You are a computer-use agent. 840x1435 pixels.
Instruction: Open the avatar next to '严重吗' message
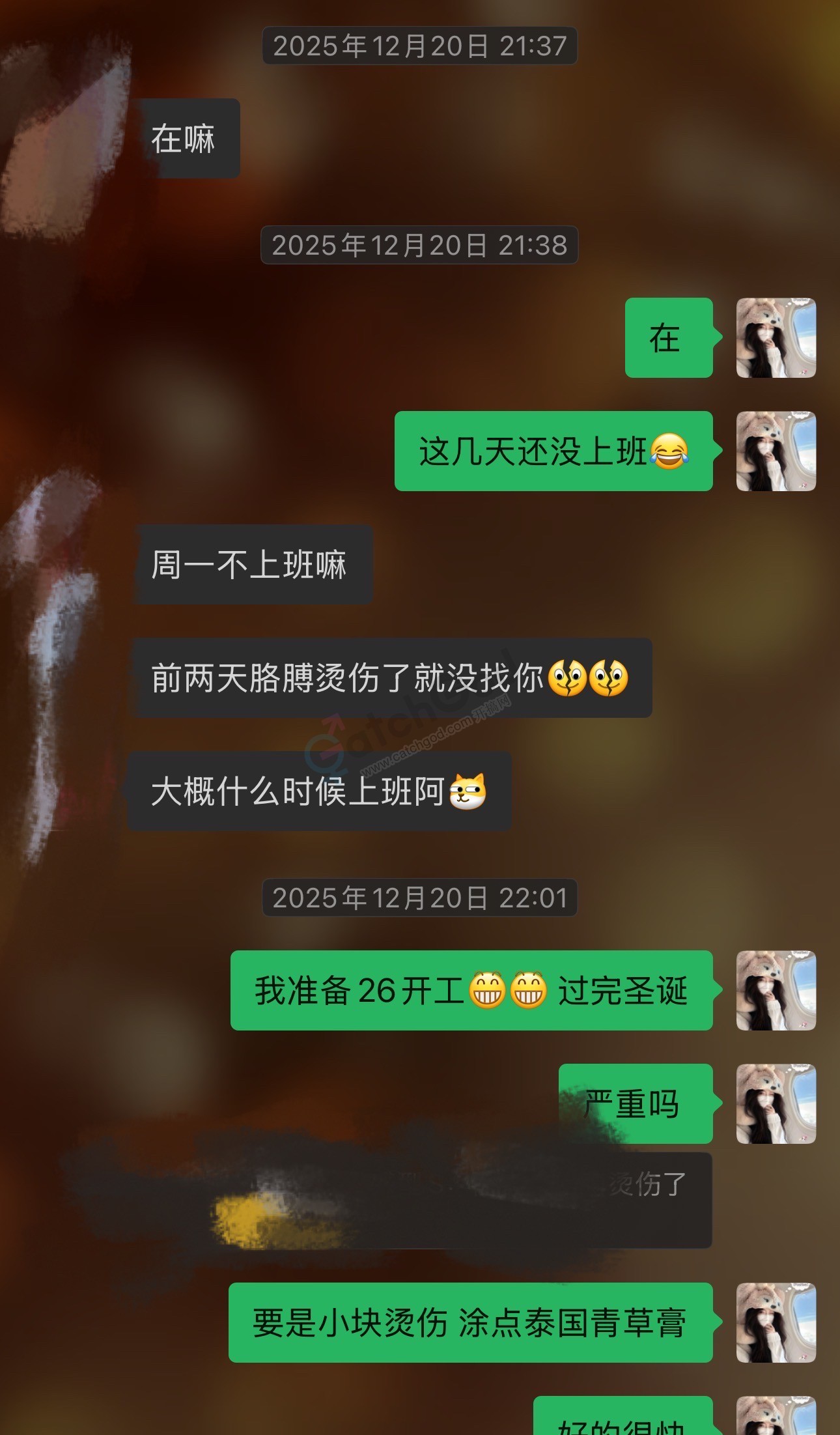pyautogui.click(x=776, y=1103)
